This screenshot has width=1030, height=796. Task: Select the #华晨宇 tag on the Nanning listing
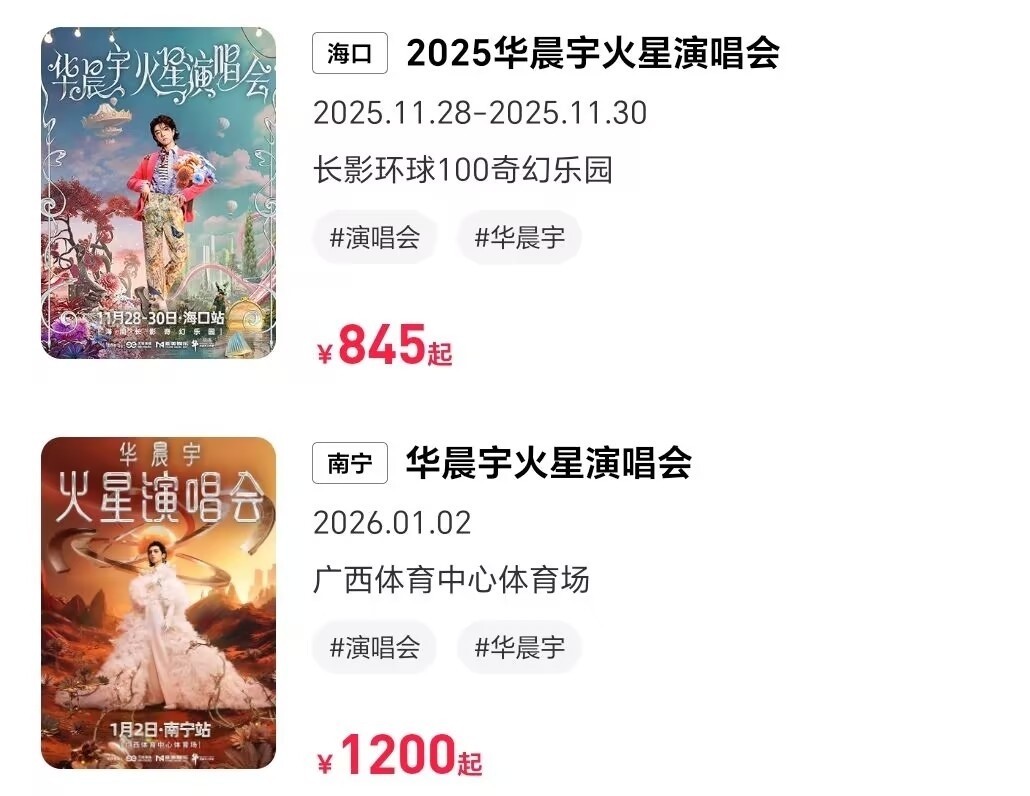click(x=519, y=647)
